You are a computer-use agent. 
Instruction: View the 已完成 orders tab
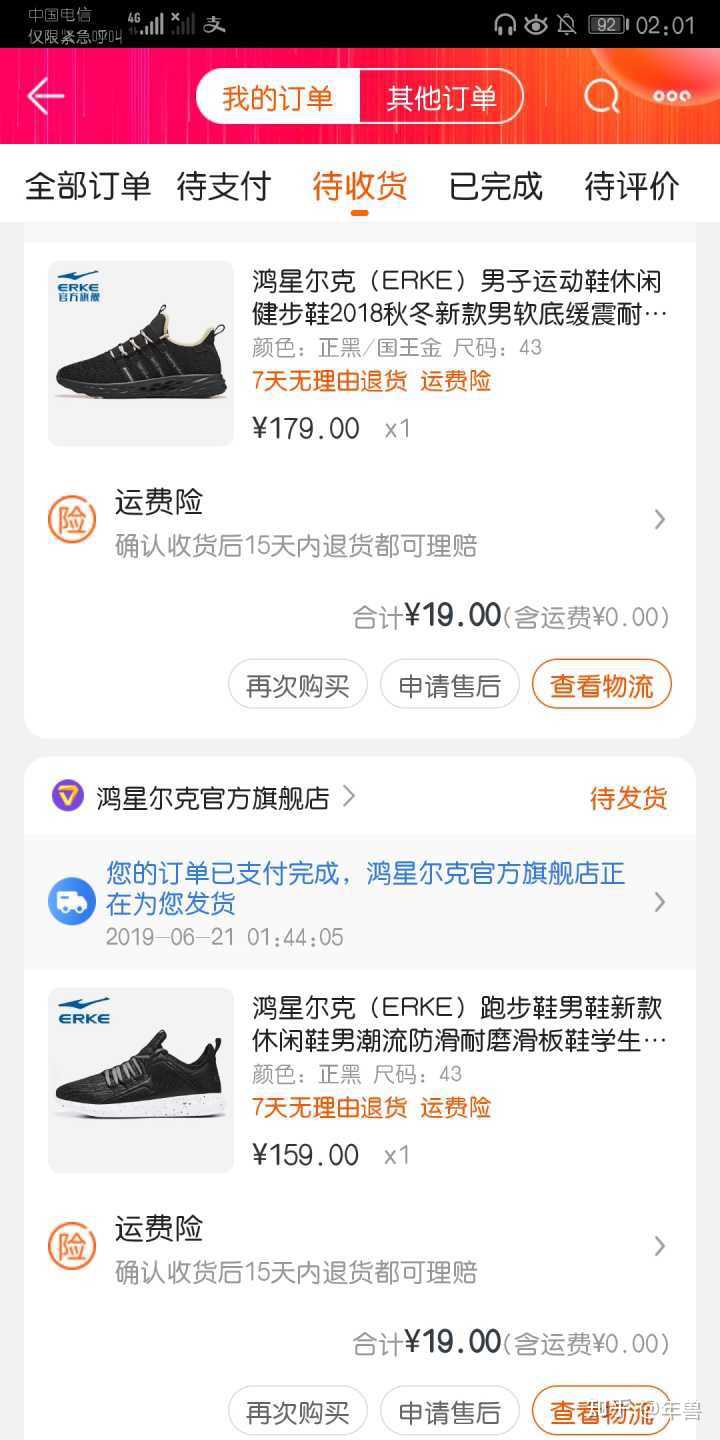(x=495, y=186)
